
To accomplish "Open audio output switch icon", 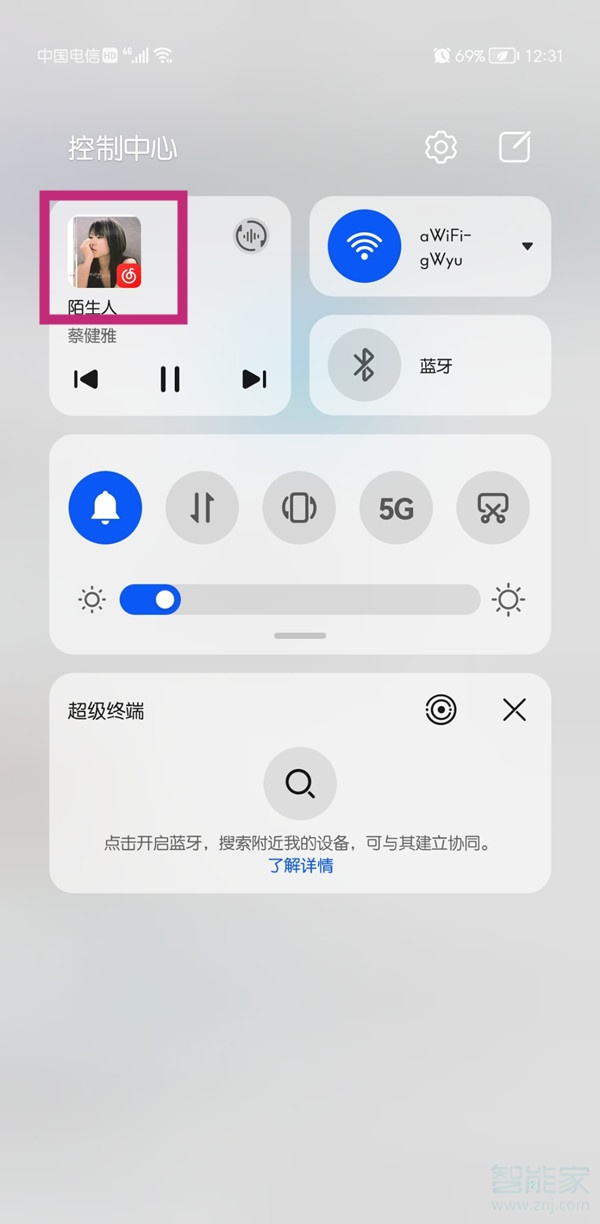I will tap(251, 236).
